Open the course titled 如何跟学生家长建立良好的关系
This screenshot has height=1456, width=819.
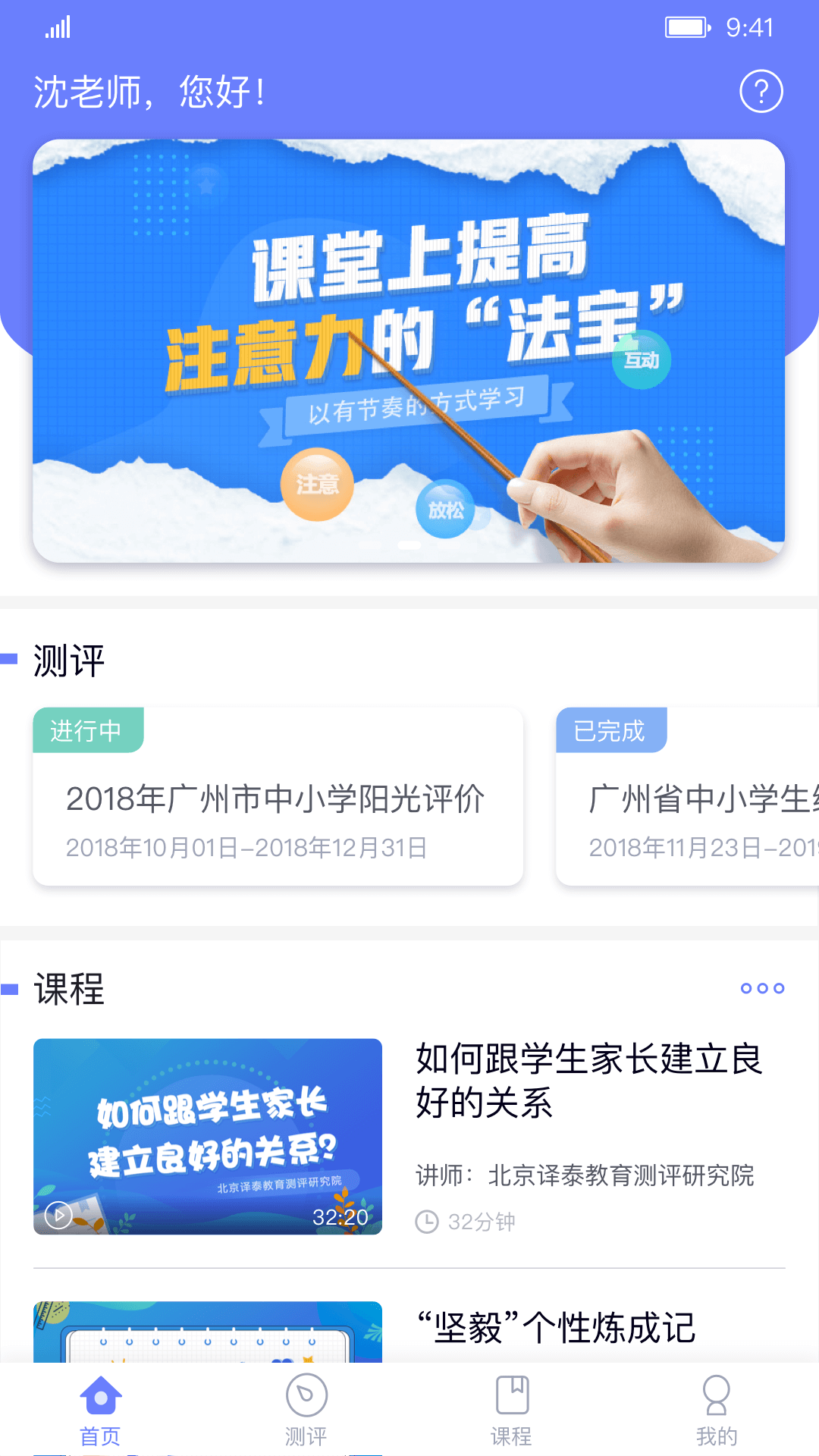[588, 1080]
